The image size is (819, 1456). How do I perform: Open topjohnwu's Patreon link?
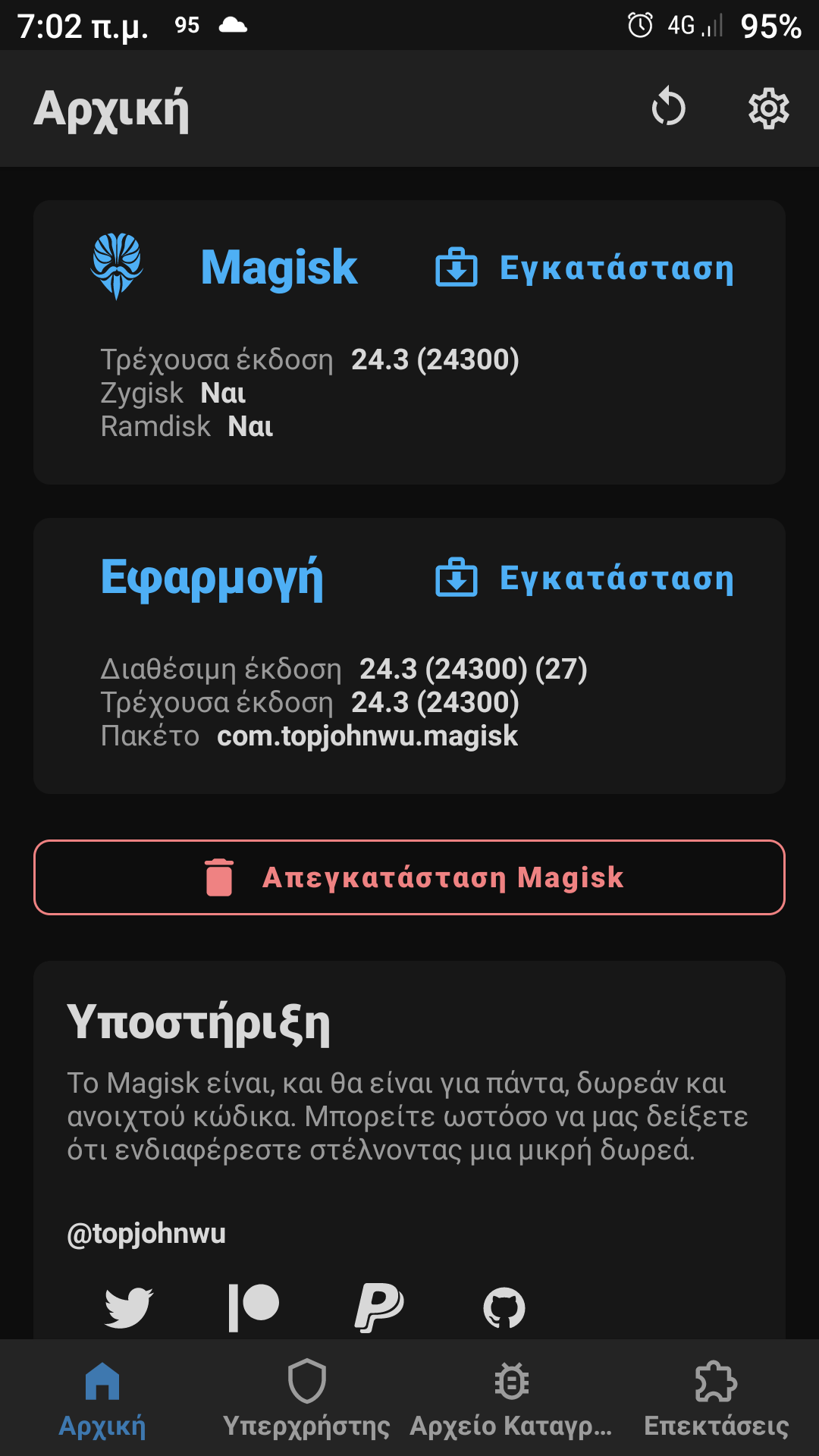click(x=254, y=1307)
